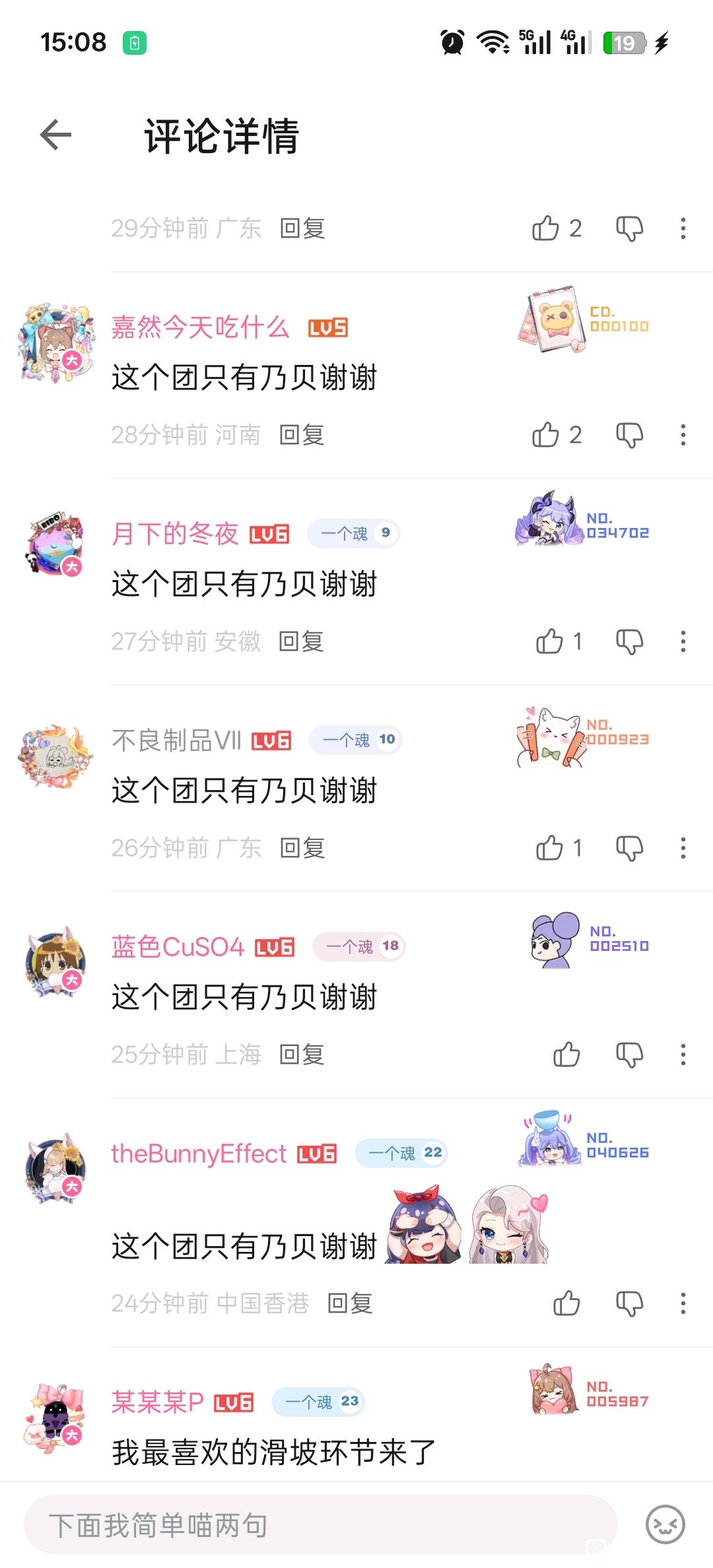Open 蓝色CuSO4's fan badge 一个魂 18

pyautogui.click(x=358, y=946)
